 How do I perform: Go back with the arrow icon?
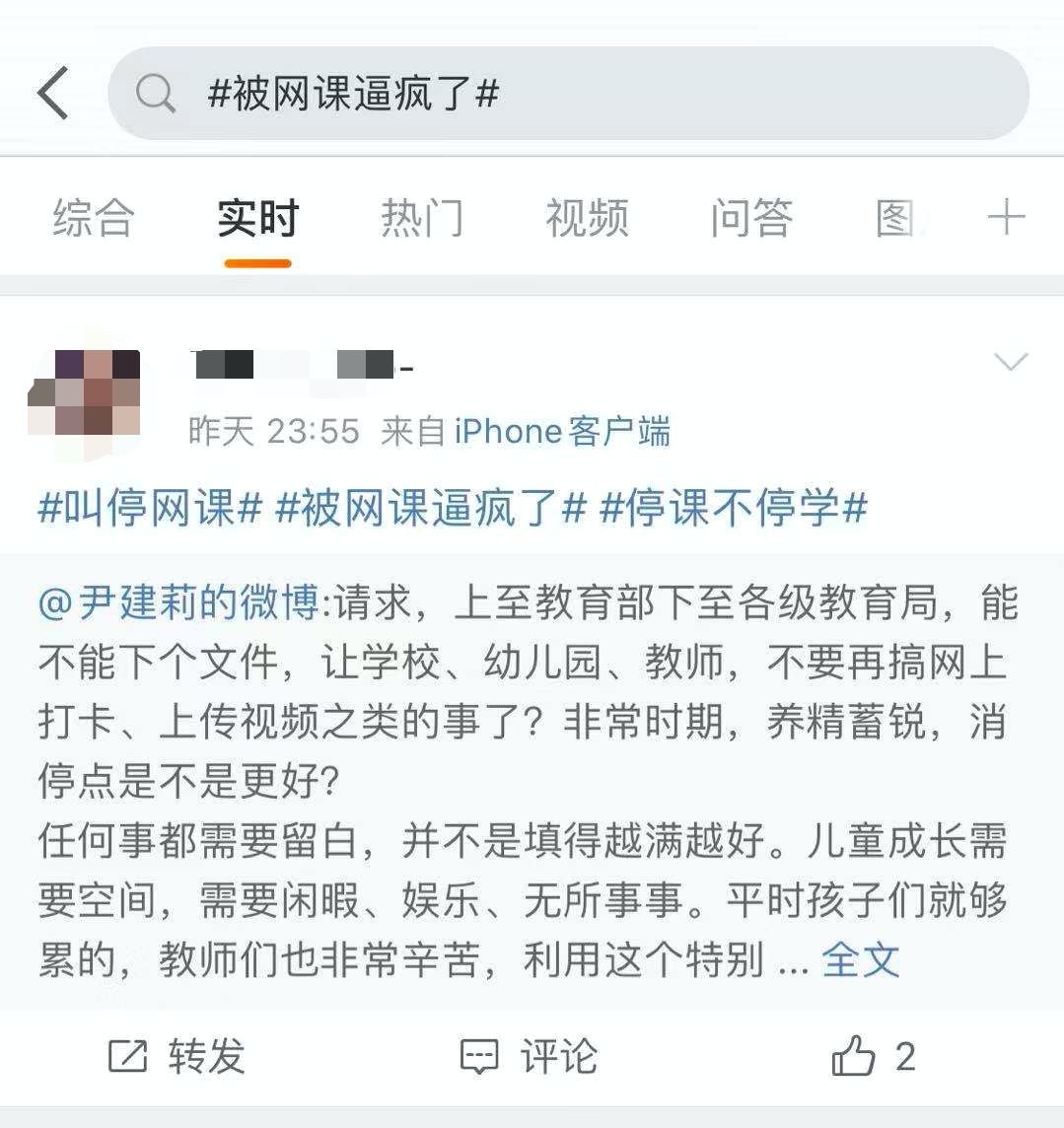point(53,94)
